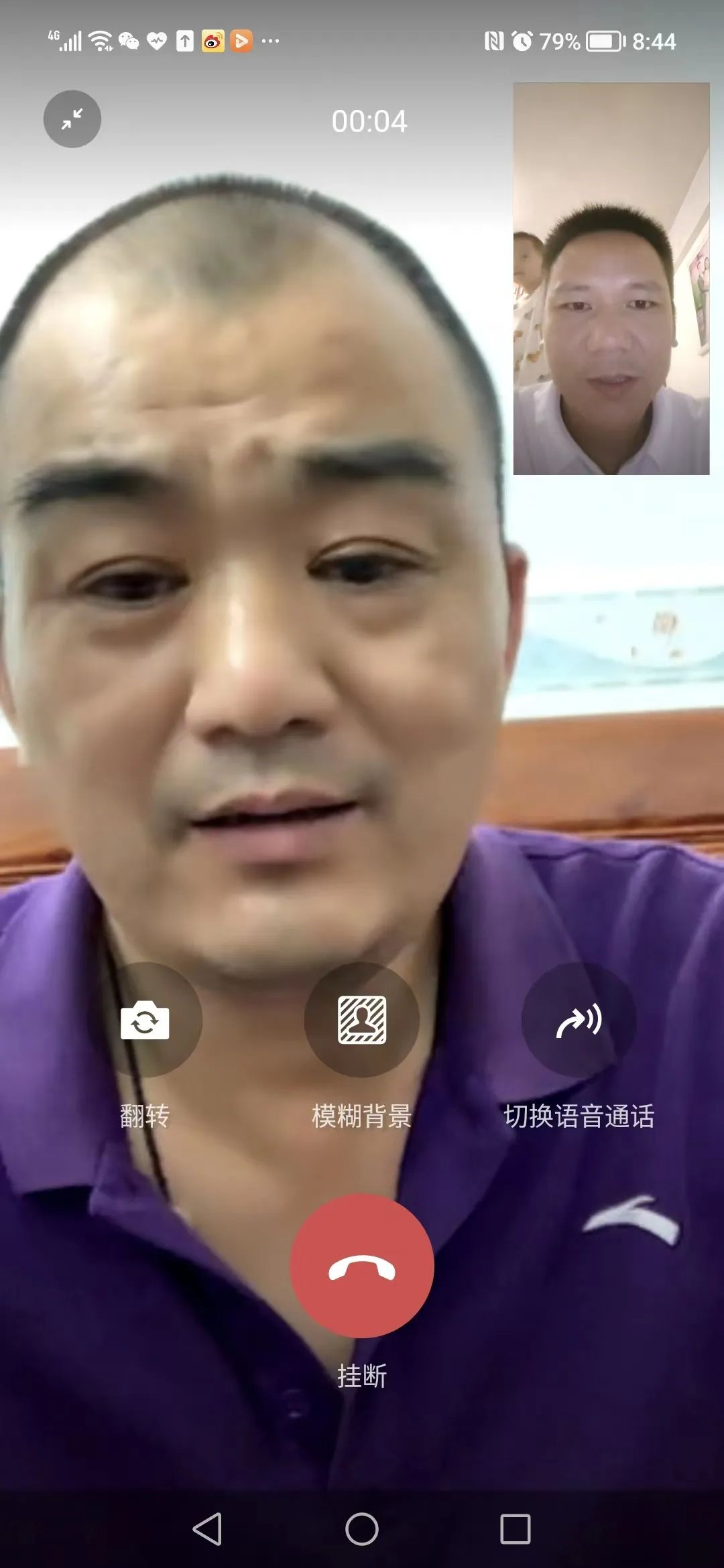Enable 模糊背景 background blur
724x1568 pixels.
click(362, 1020)
